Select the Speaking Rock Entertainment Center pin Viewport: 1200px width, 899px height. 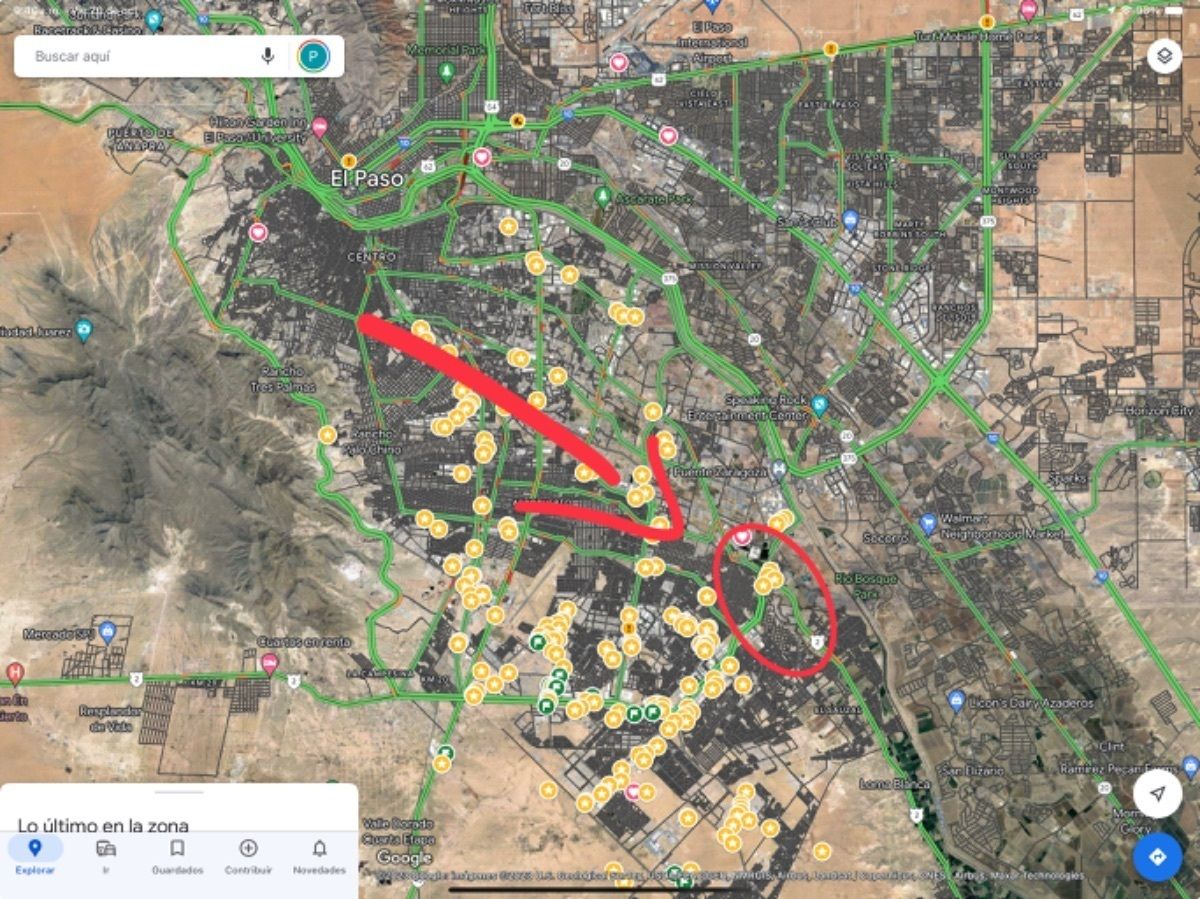[x=820, y=405]
